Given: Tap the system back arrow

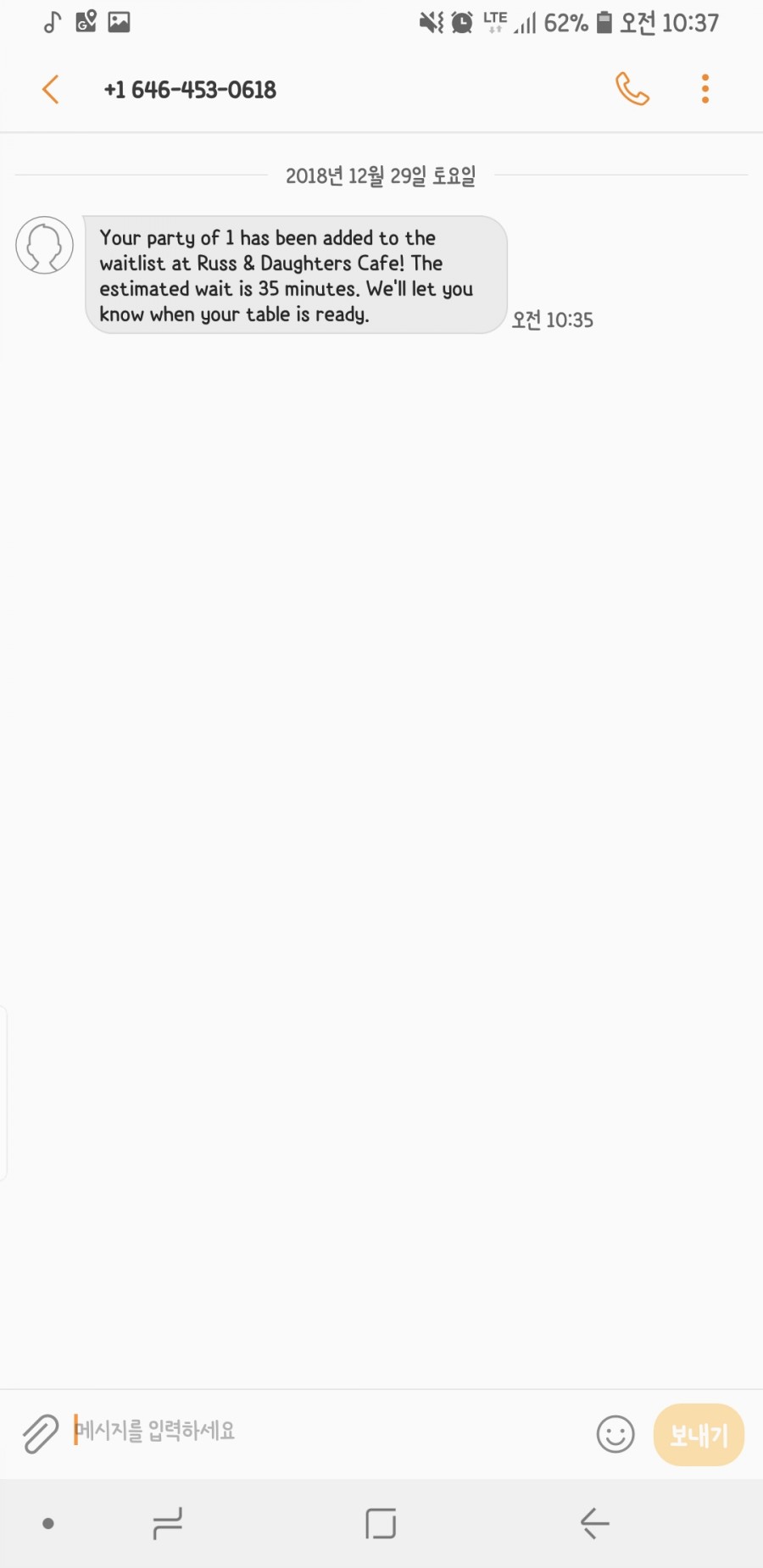Looking at the screenshot, I should [x=595, y=1524].
